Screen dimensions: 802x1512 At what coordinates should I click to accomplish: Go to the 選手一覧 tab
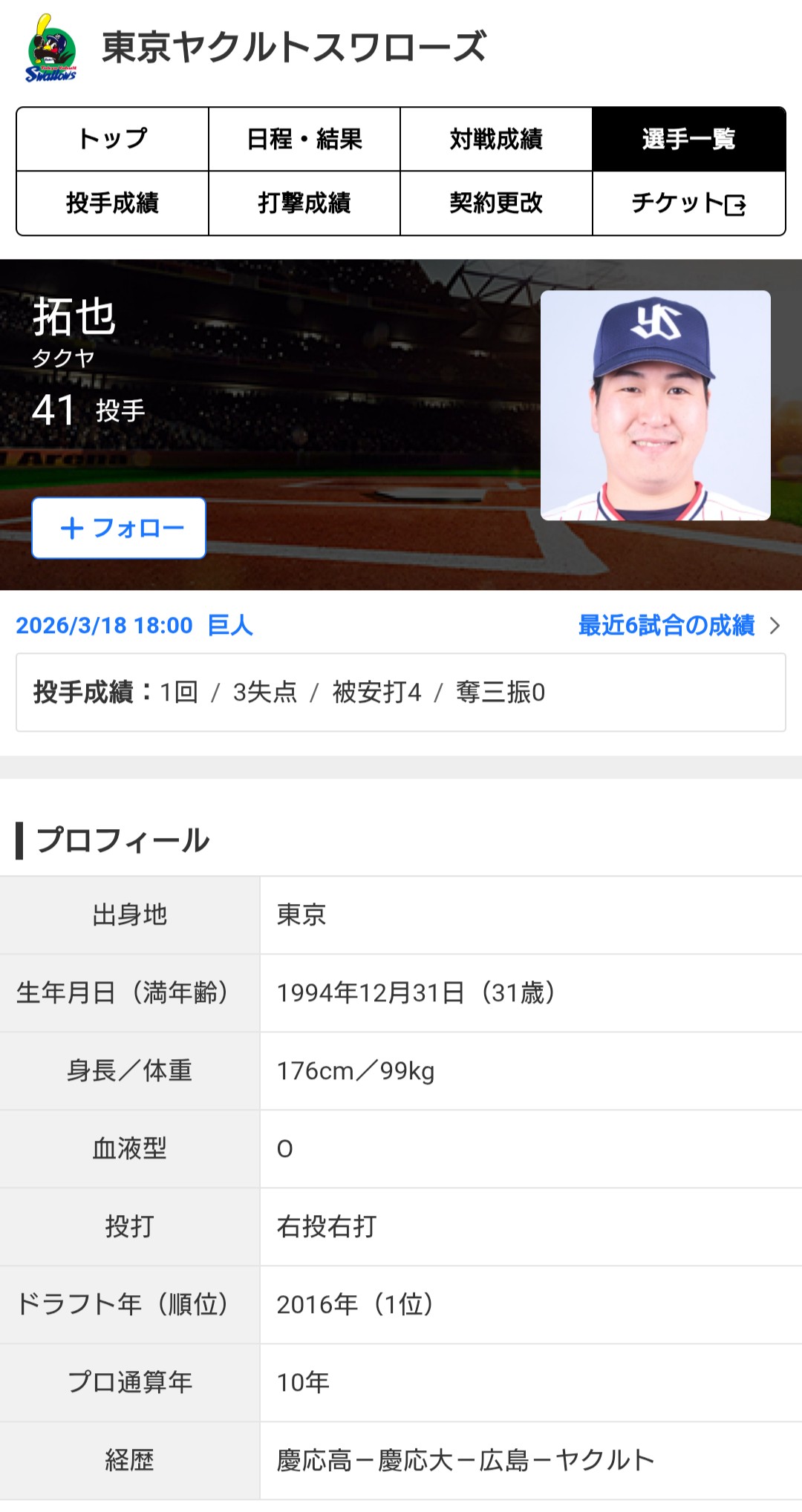pos(688,139)
